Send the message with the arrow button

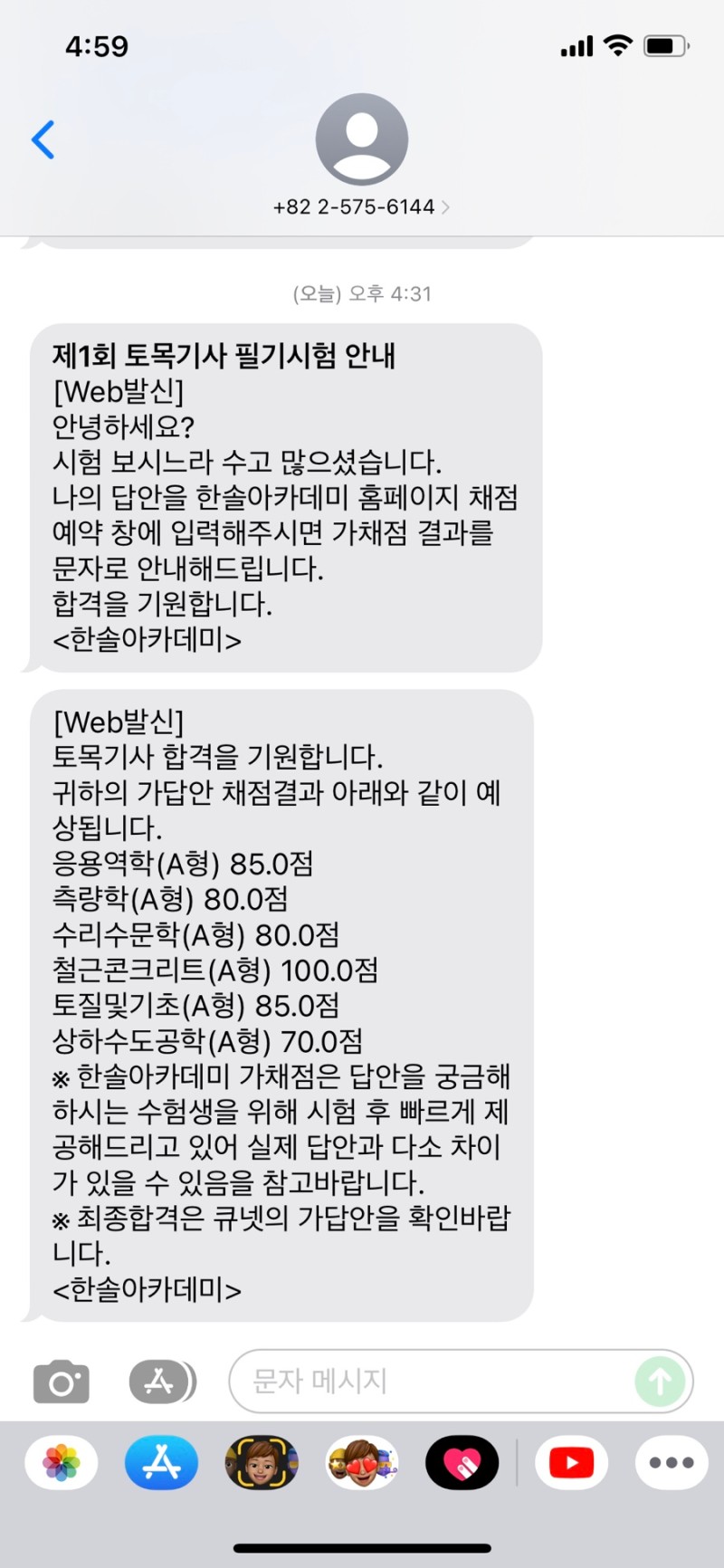[660, 1382]
